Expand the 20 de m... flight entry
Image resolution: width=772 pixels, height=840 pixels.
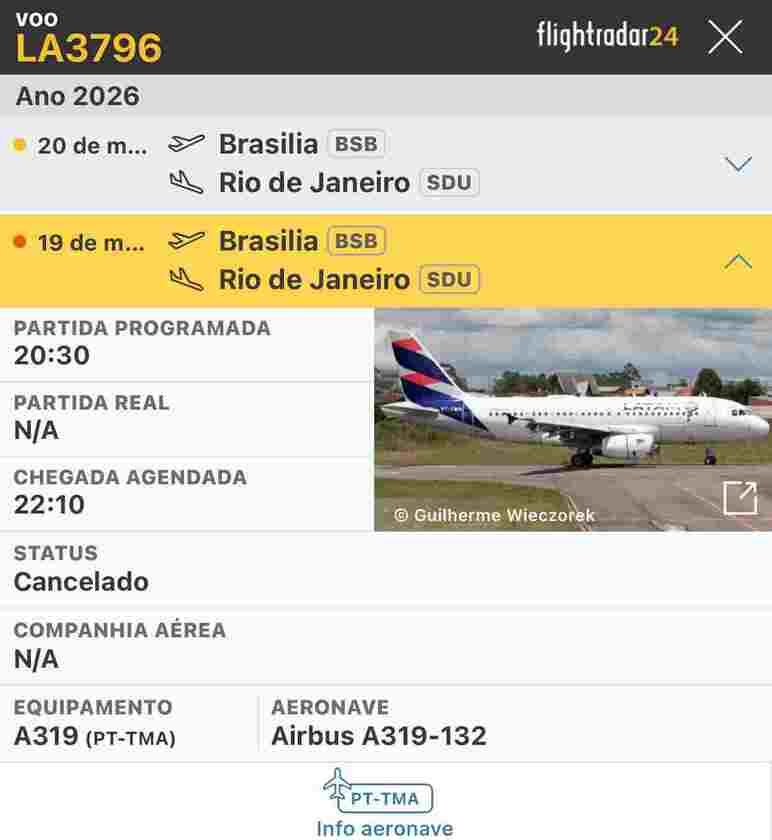pos(738,164)
